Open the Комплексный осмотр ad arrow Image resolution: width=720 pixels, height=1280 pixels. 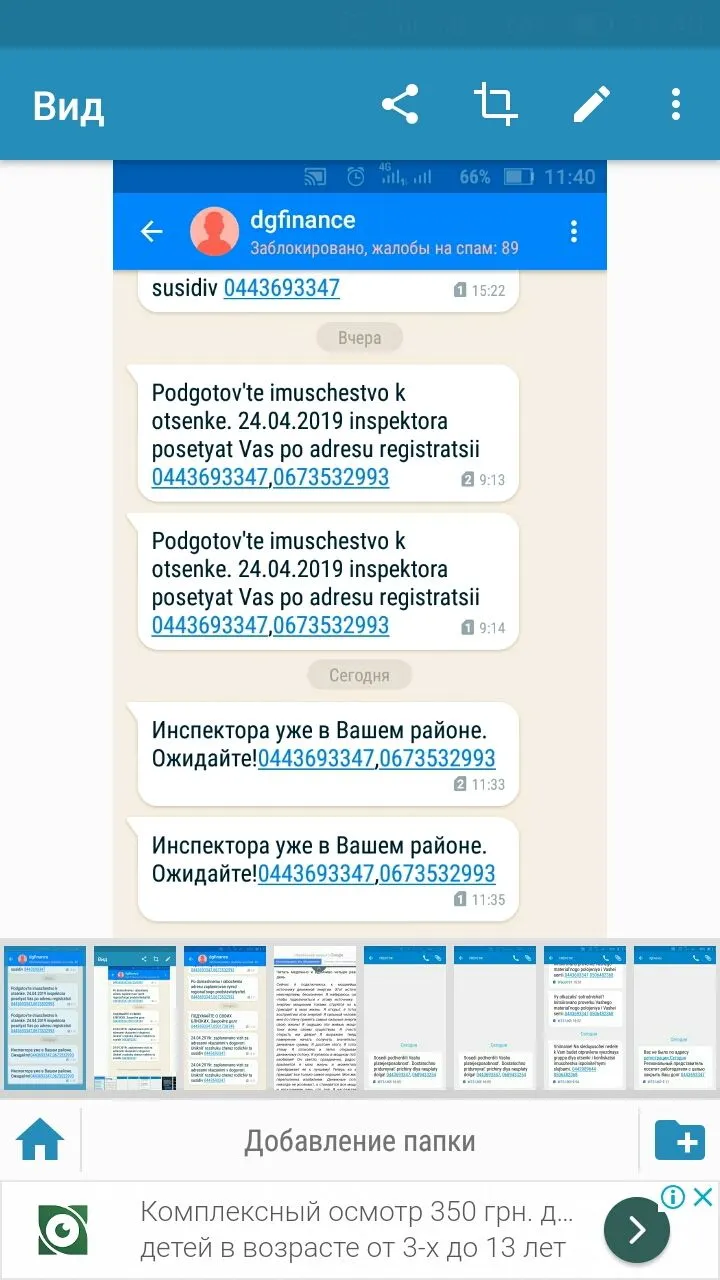tap(636, 1231)
